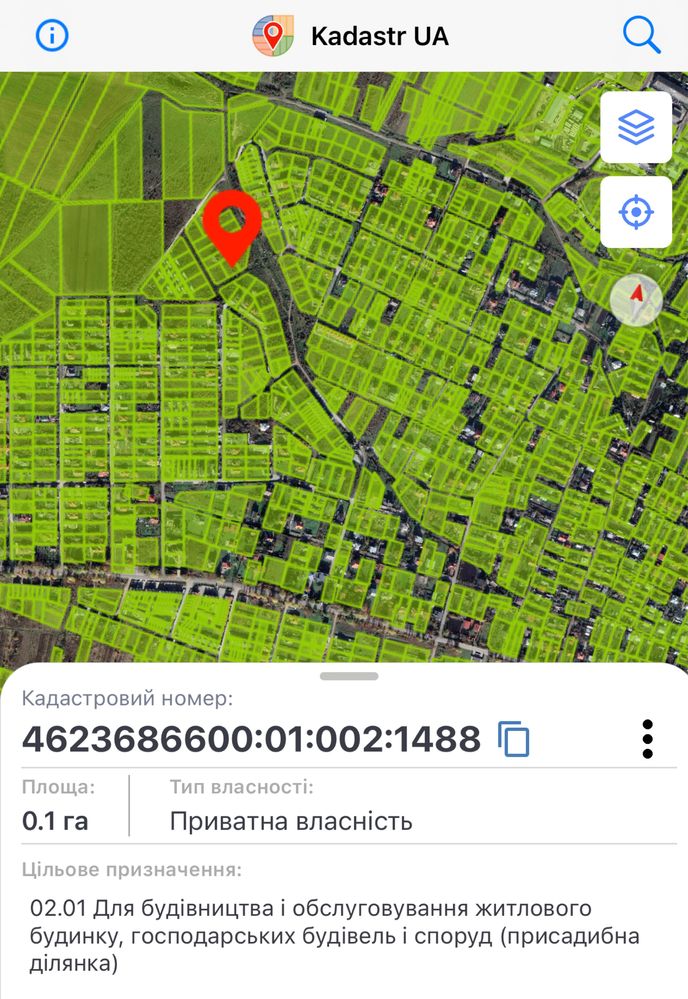Open the map layers selector
This screenshot has height=999, width=688.
point(635,127)
